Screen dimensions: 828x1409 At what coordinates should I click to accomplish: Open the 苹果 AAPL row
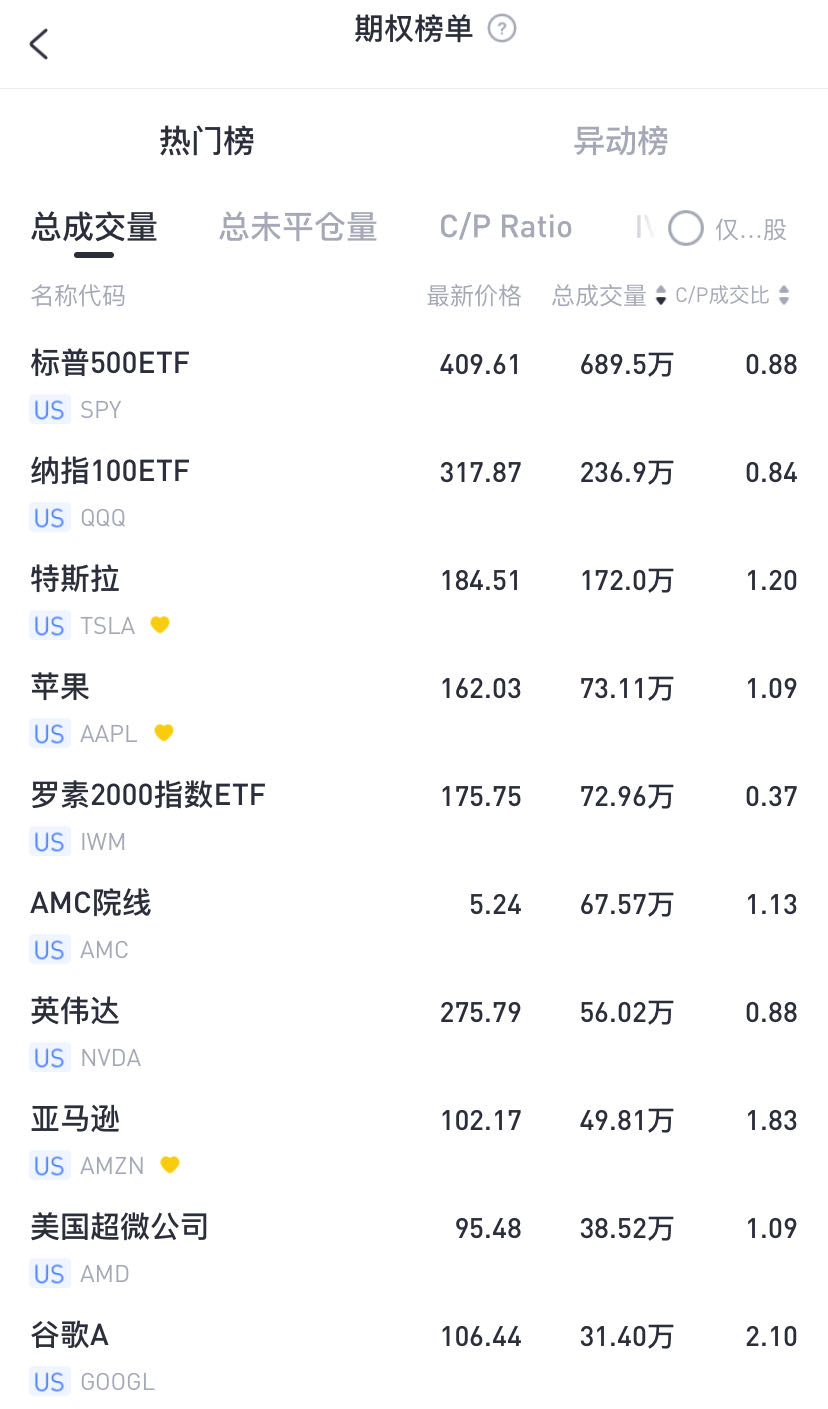pyautogui.click(x=413, y=708)
